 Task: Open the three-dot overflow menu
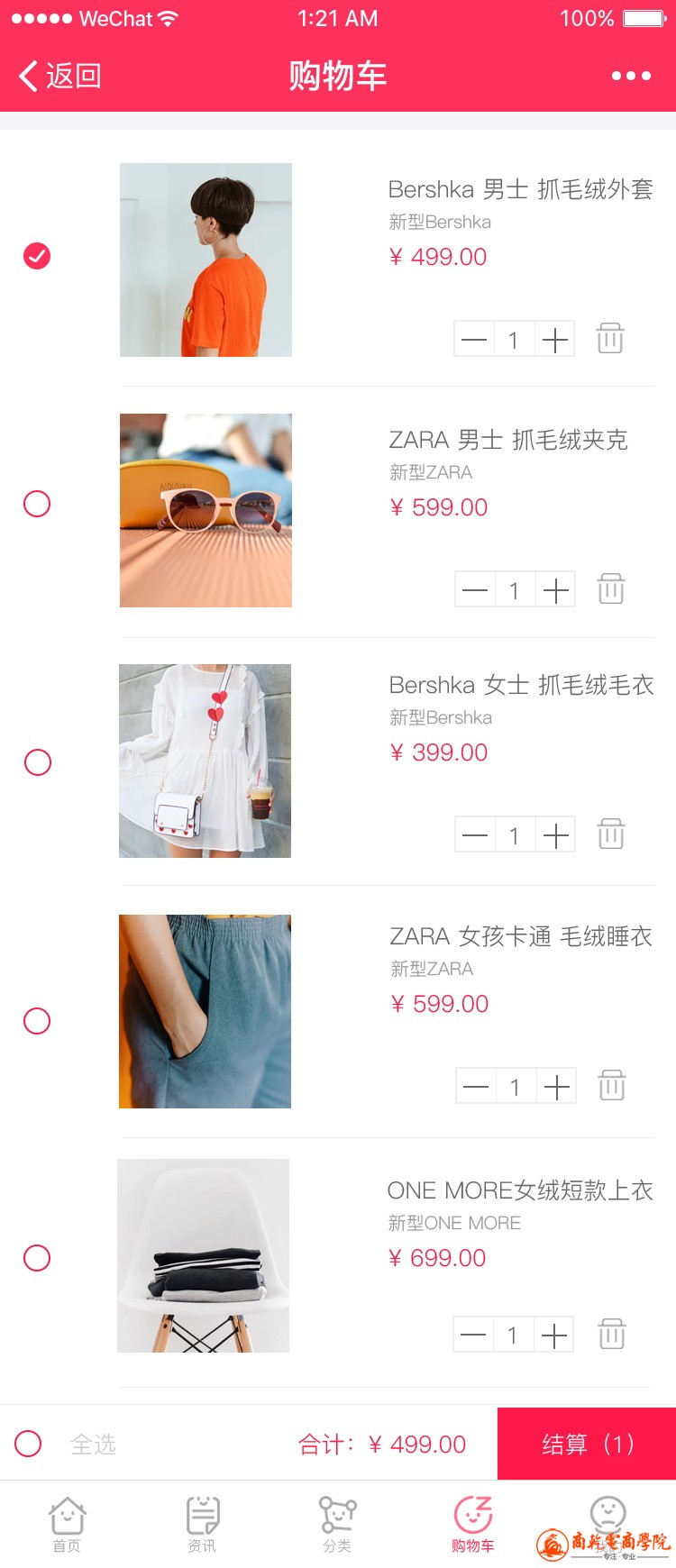click(631, 76)
